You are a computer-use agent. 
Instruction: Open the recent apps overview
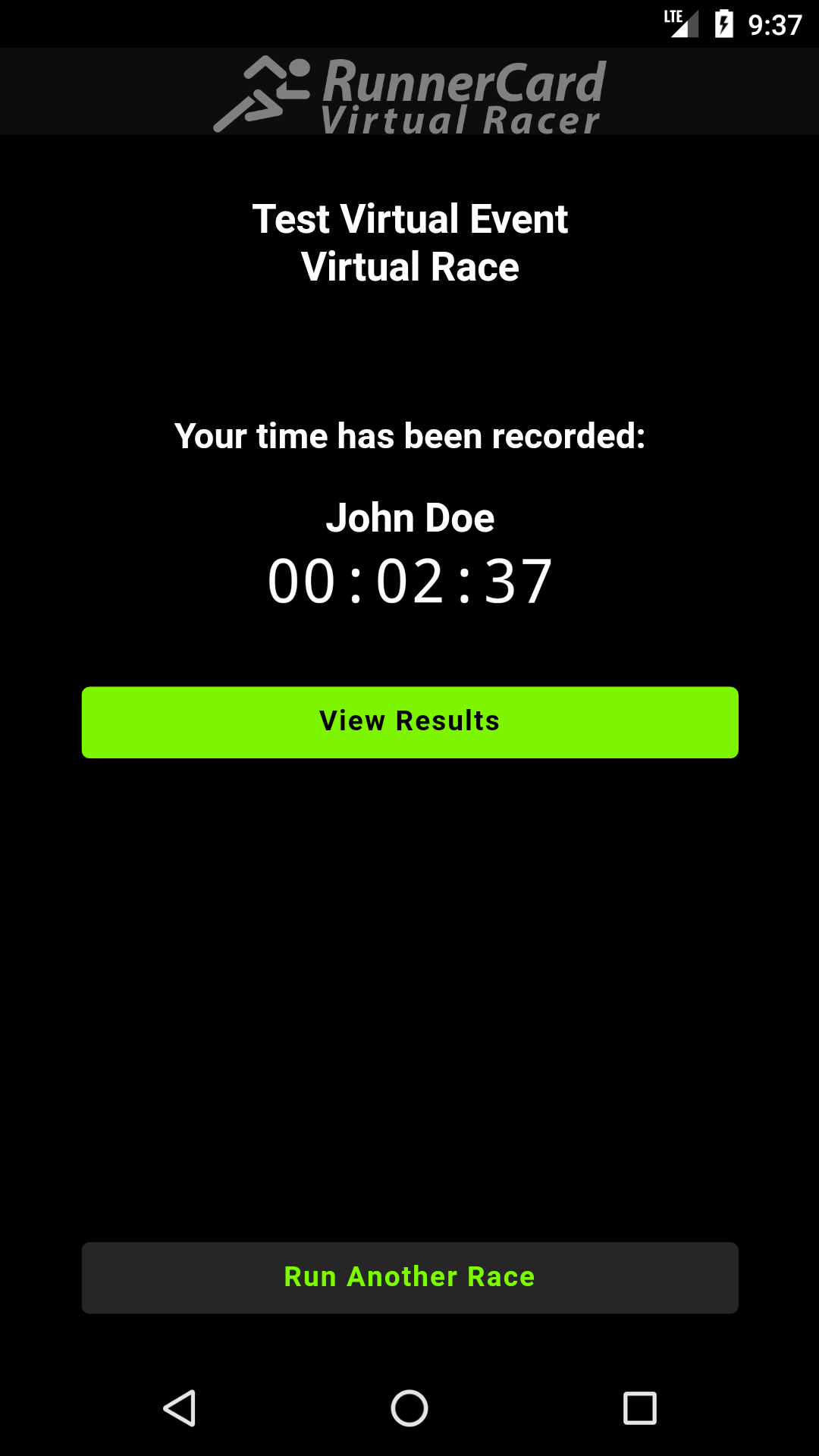tap(639, 1408)
